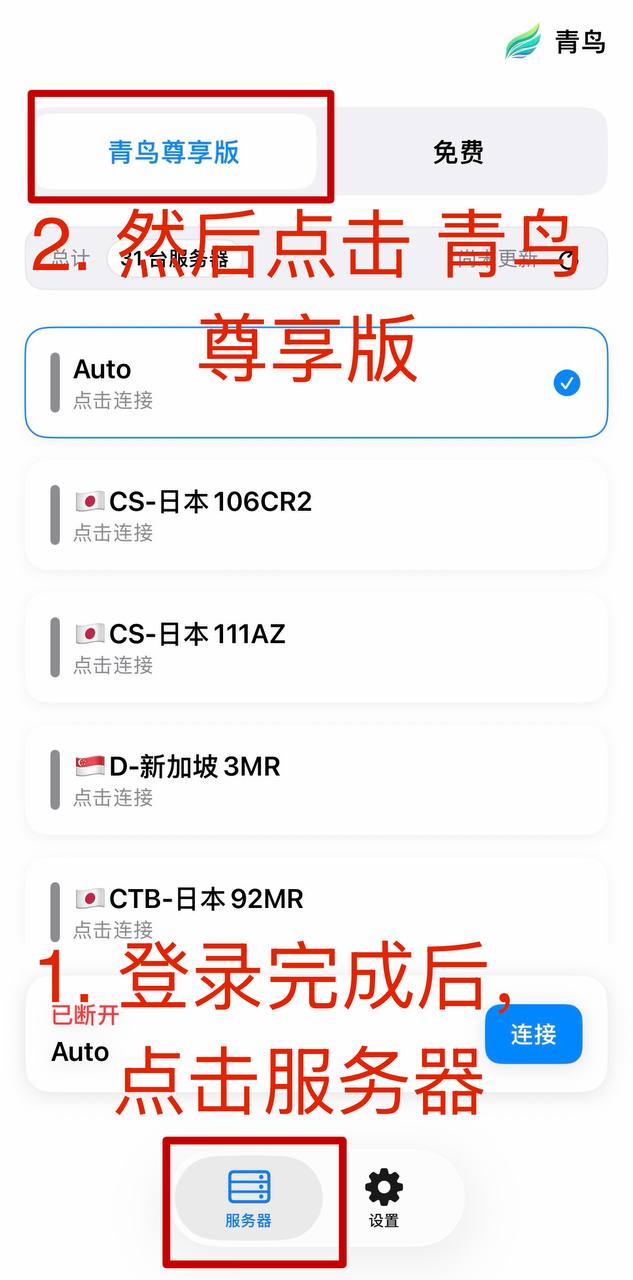Choose server CS-日本 106CR2
This screenshot has height=1280, width=633.
[x=315, y=514]
